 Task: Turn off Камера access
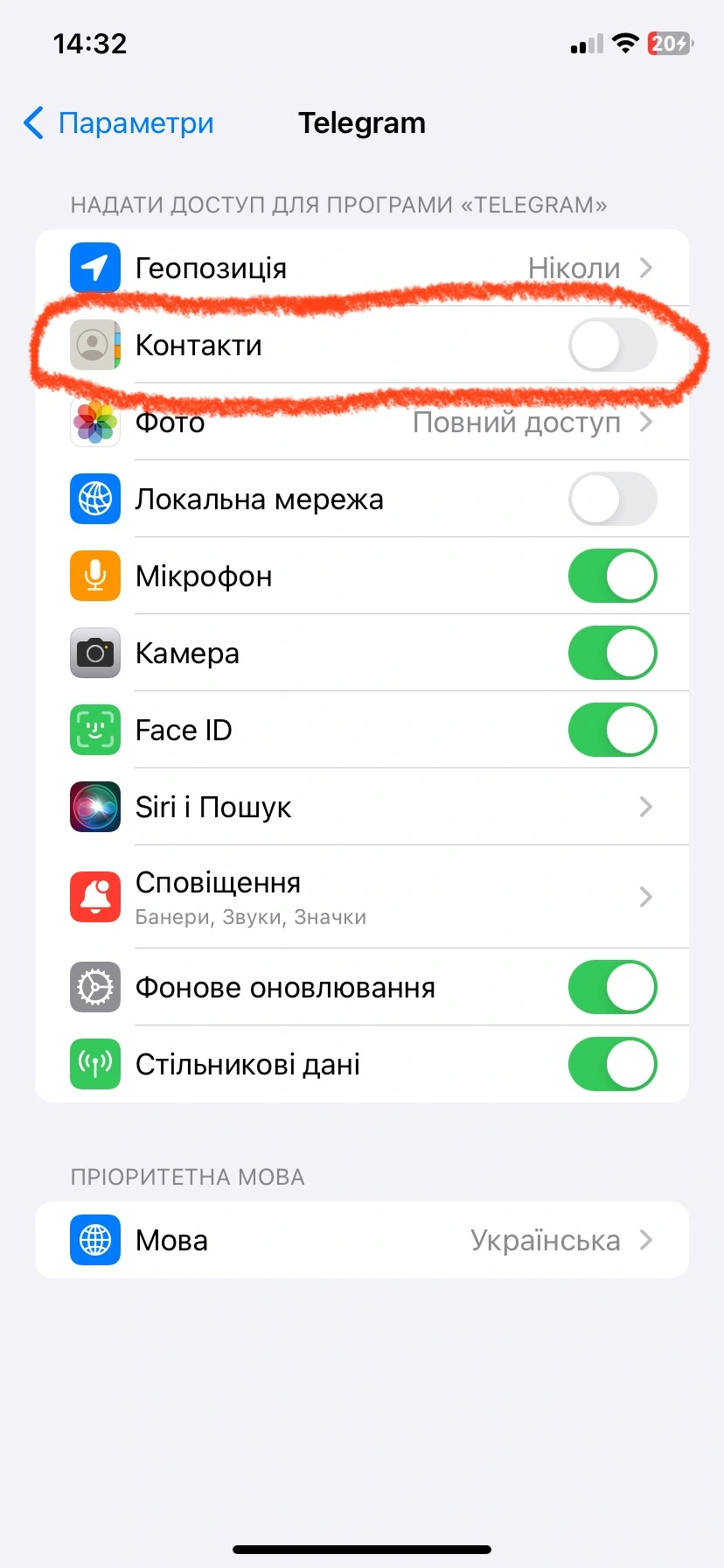click(612, 654)
